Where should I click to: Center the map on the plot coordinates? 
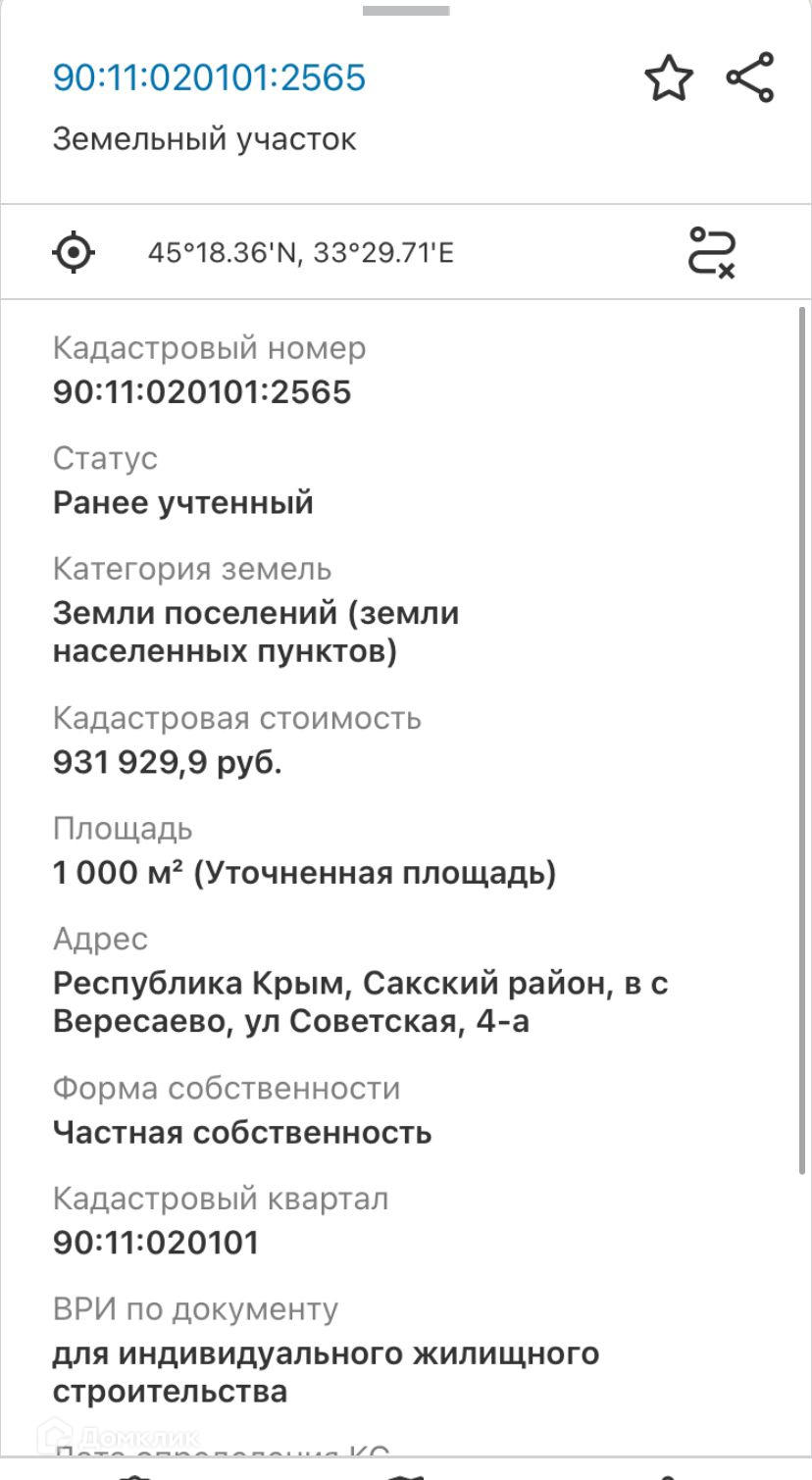(x=74, y=253)
